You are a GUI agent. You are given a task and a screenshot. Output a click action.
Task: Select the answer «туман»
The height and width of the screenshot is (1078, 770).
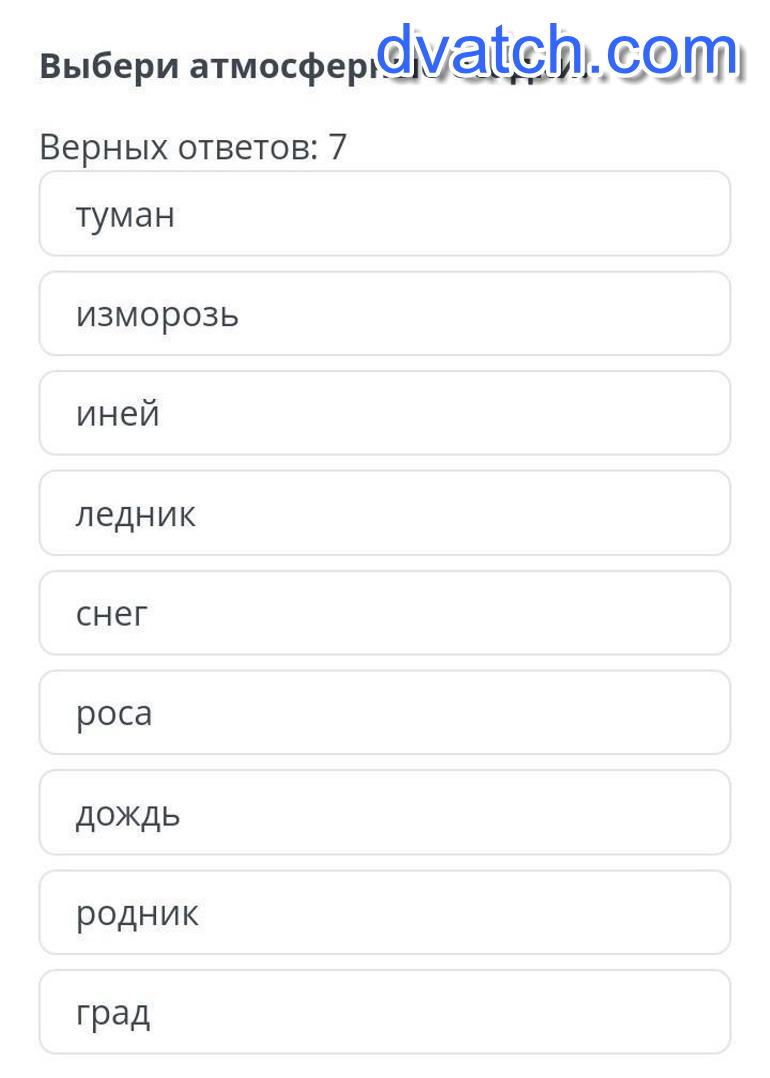pos(384,214)
